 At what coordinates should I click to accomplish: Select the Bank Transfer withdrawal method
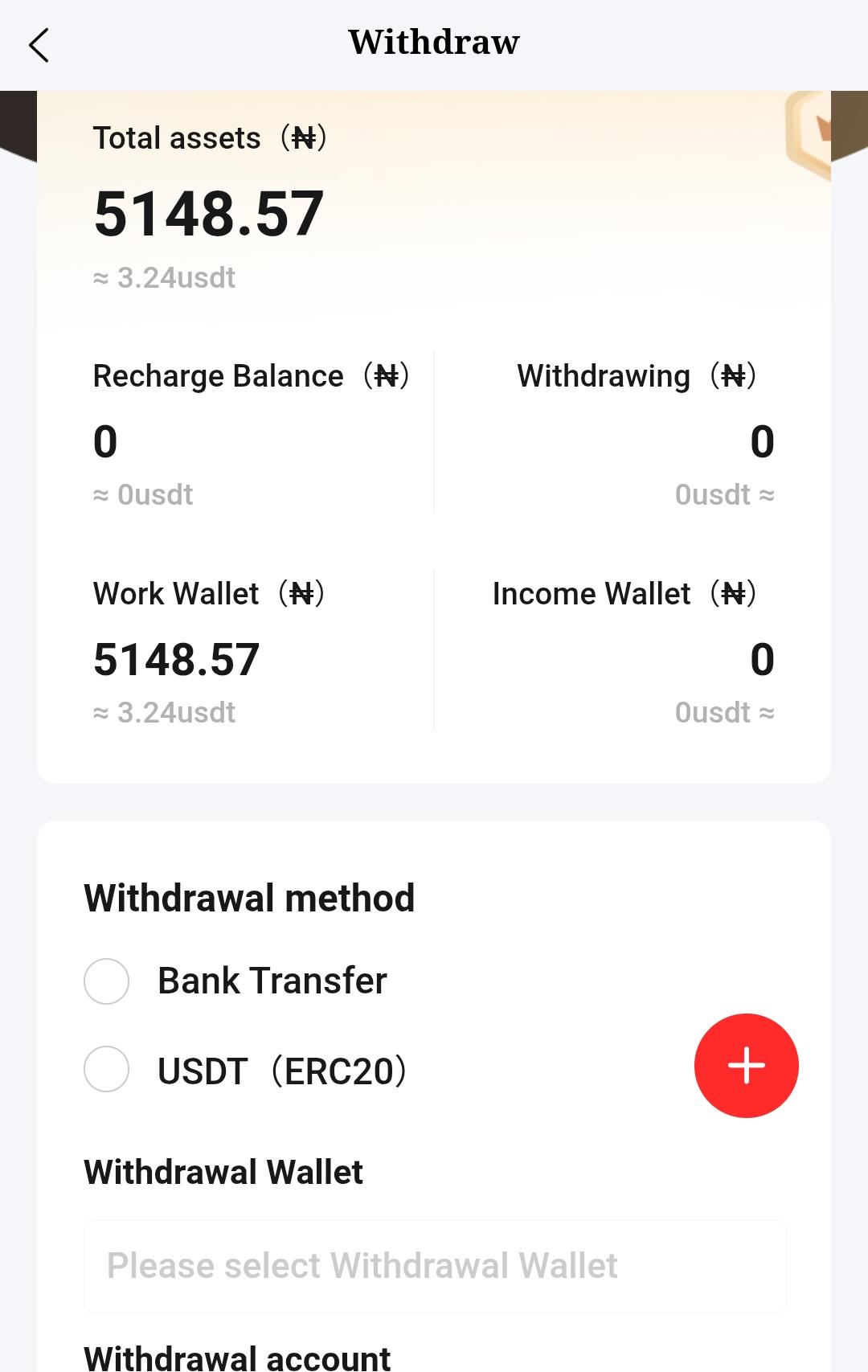click(105, 981)
